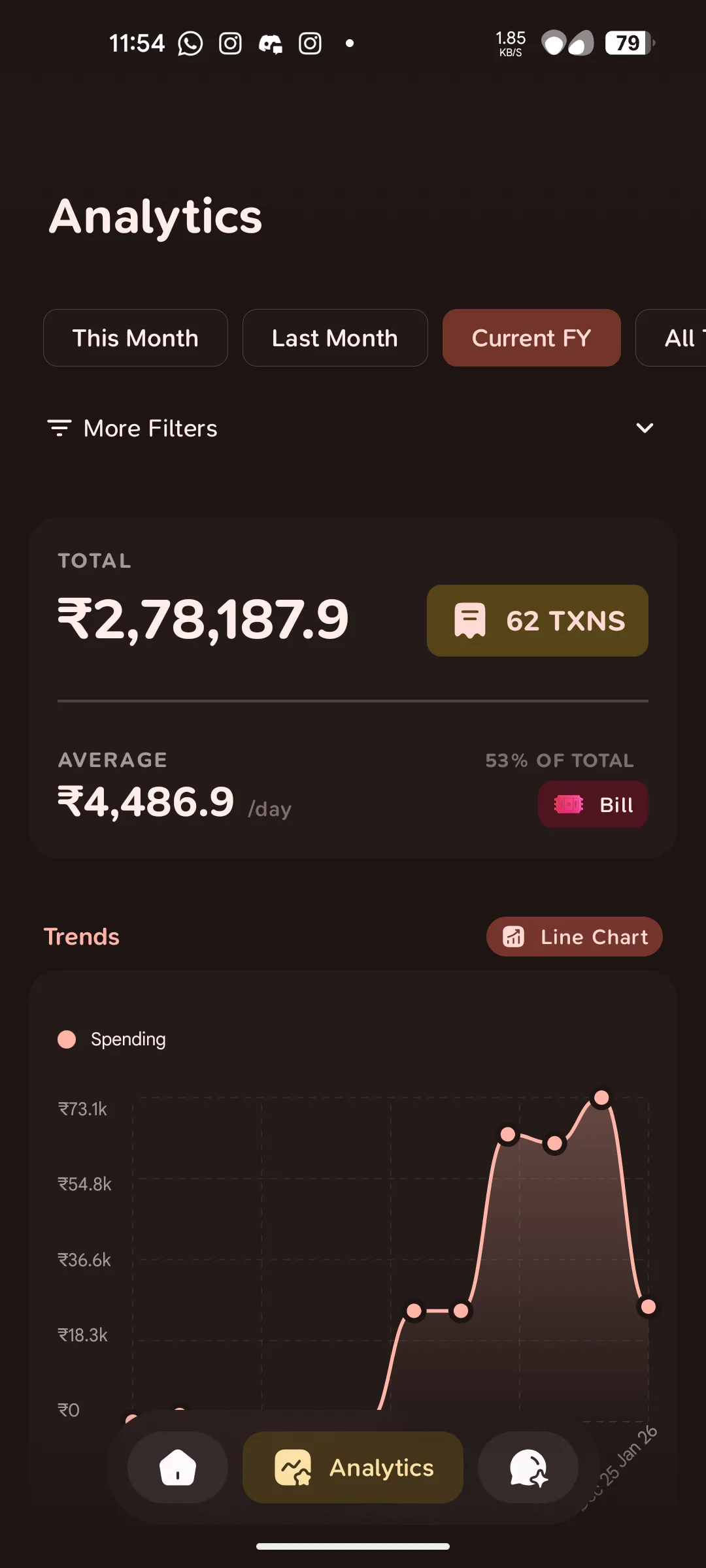Tap the filter icon next to More Filters
Image resolution: width=706 pixels, height=1568 pixels.
tap(59, 428)
